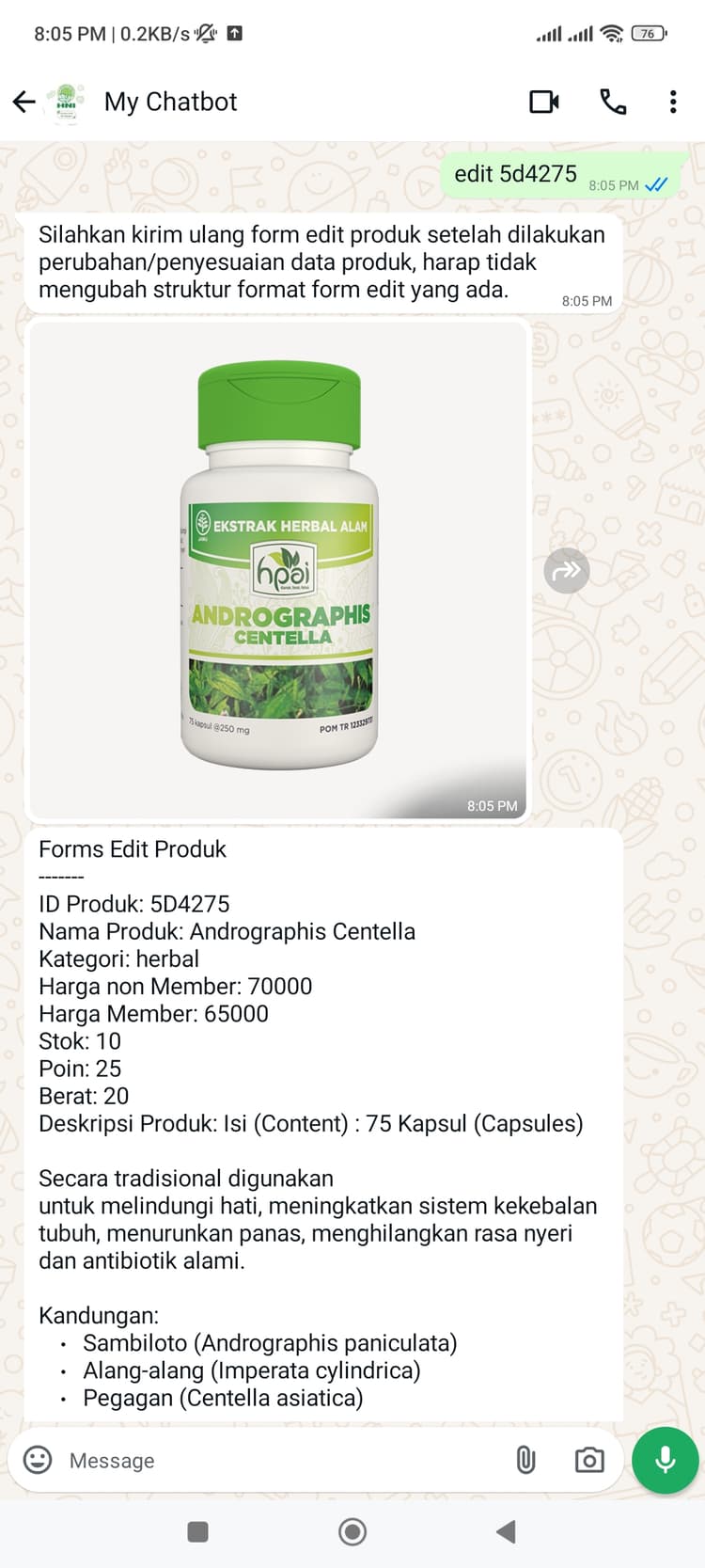Focus the Message text field
705x1568 pixels.
[282, 1460]
